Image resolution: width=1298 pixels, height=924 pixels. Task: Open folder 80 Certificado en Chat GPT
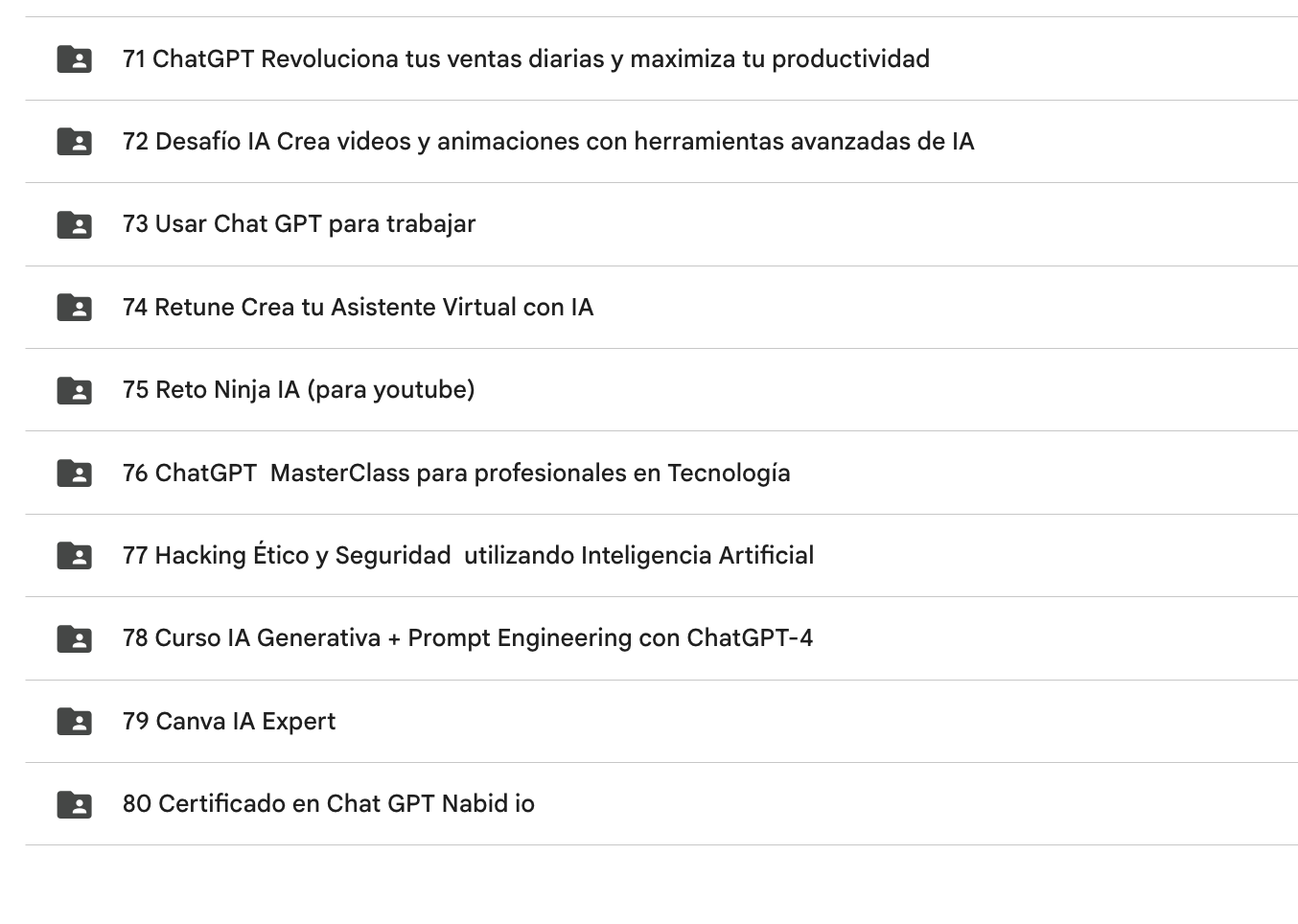tap(328, 803)
